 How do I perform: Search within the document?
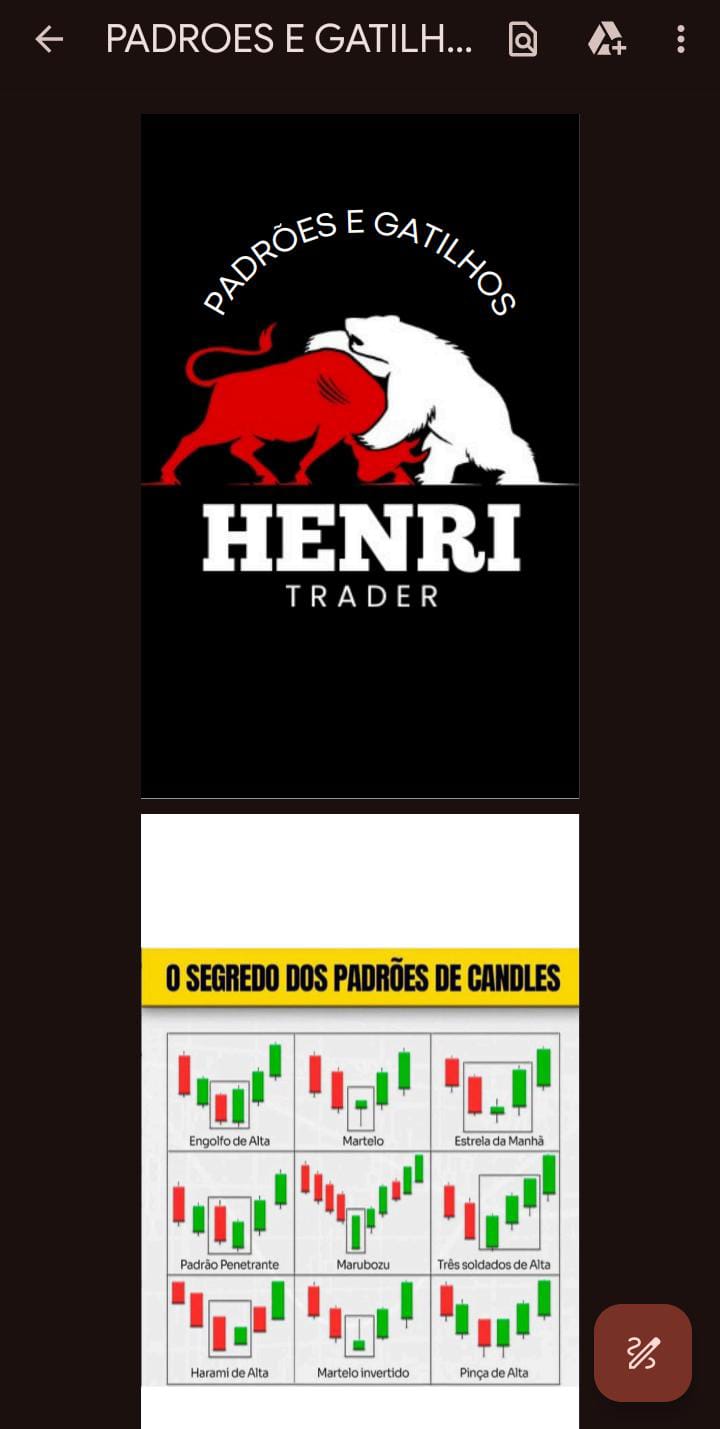coord(522,39)
